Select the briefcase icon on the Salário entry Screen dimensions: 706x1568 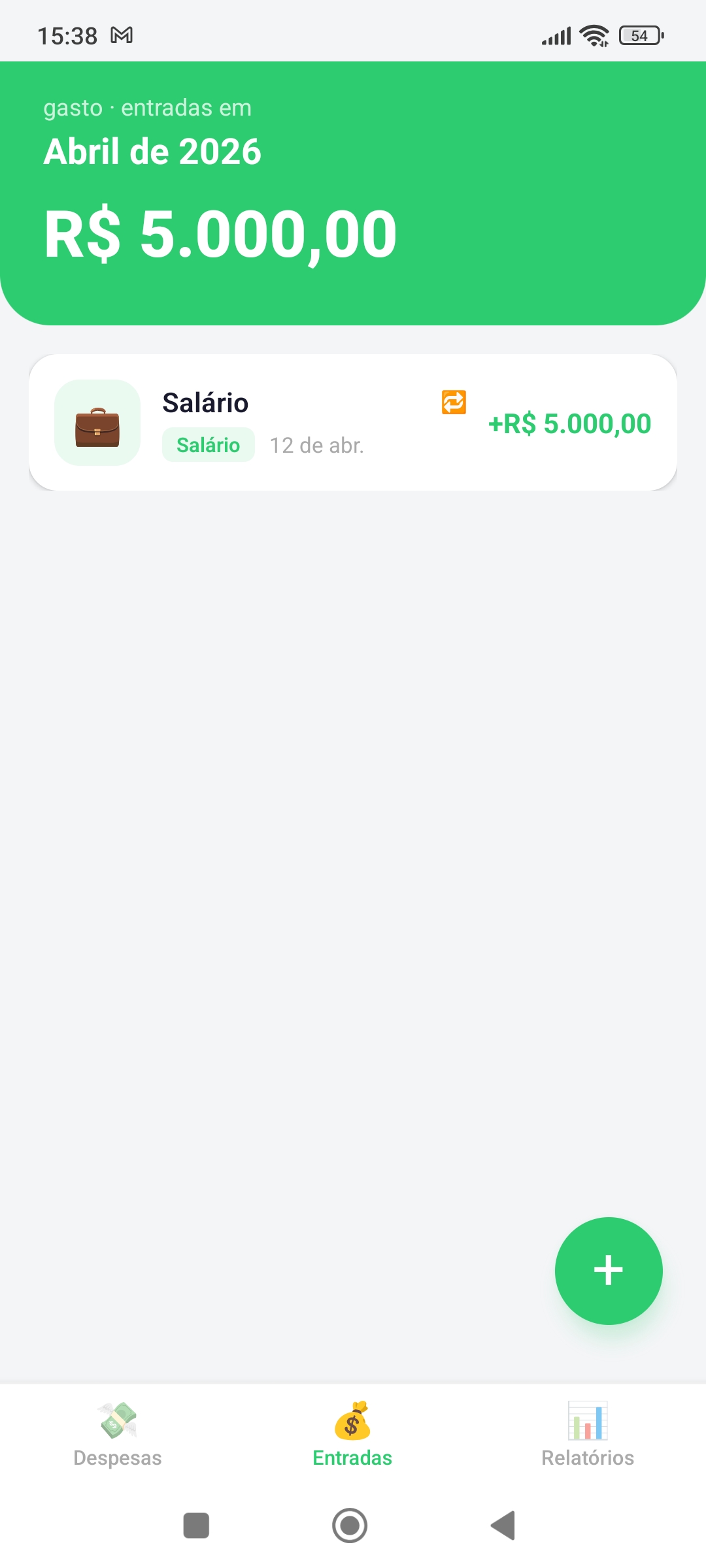tap(97, 423)
